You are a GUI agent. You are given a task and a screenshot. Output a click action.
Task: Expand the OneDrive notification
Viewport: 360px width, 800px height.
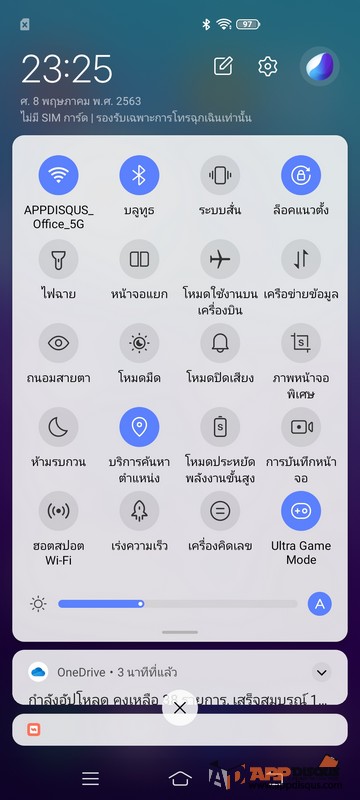pos(322,672)
